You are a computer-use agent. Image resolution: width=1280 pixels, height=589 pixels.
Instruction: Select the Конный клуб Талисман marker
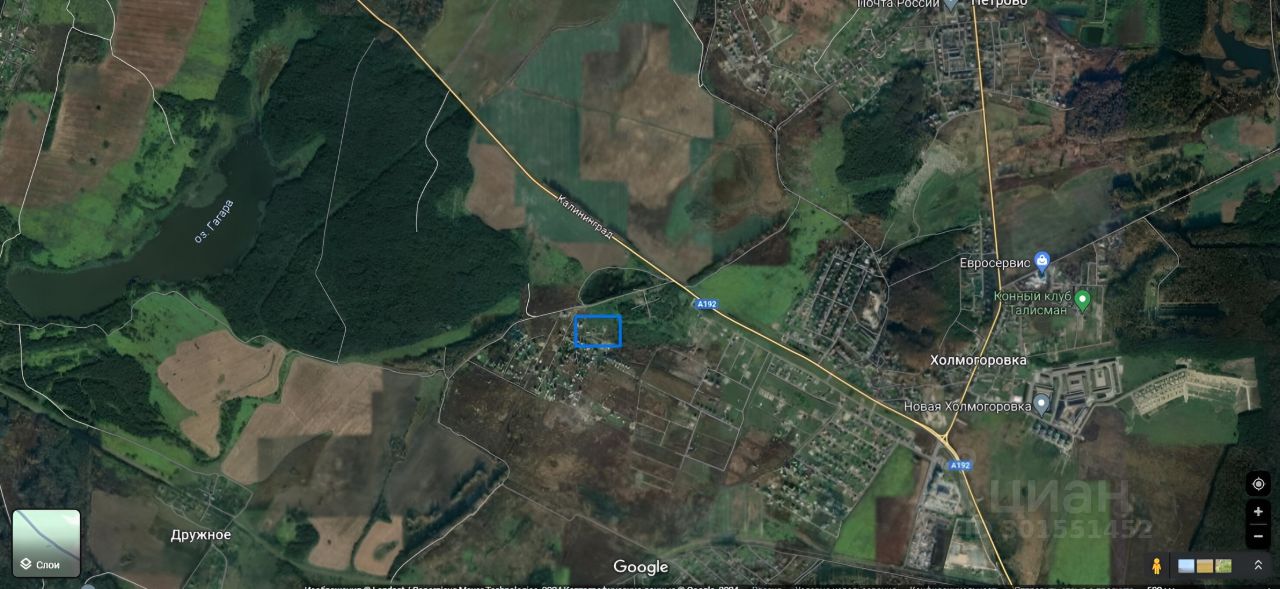pyautogui.click(x=1082, y=298)
